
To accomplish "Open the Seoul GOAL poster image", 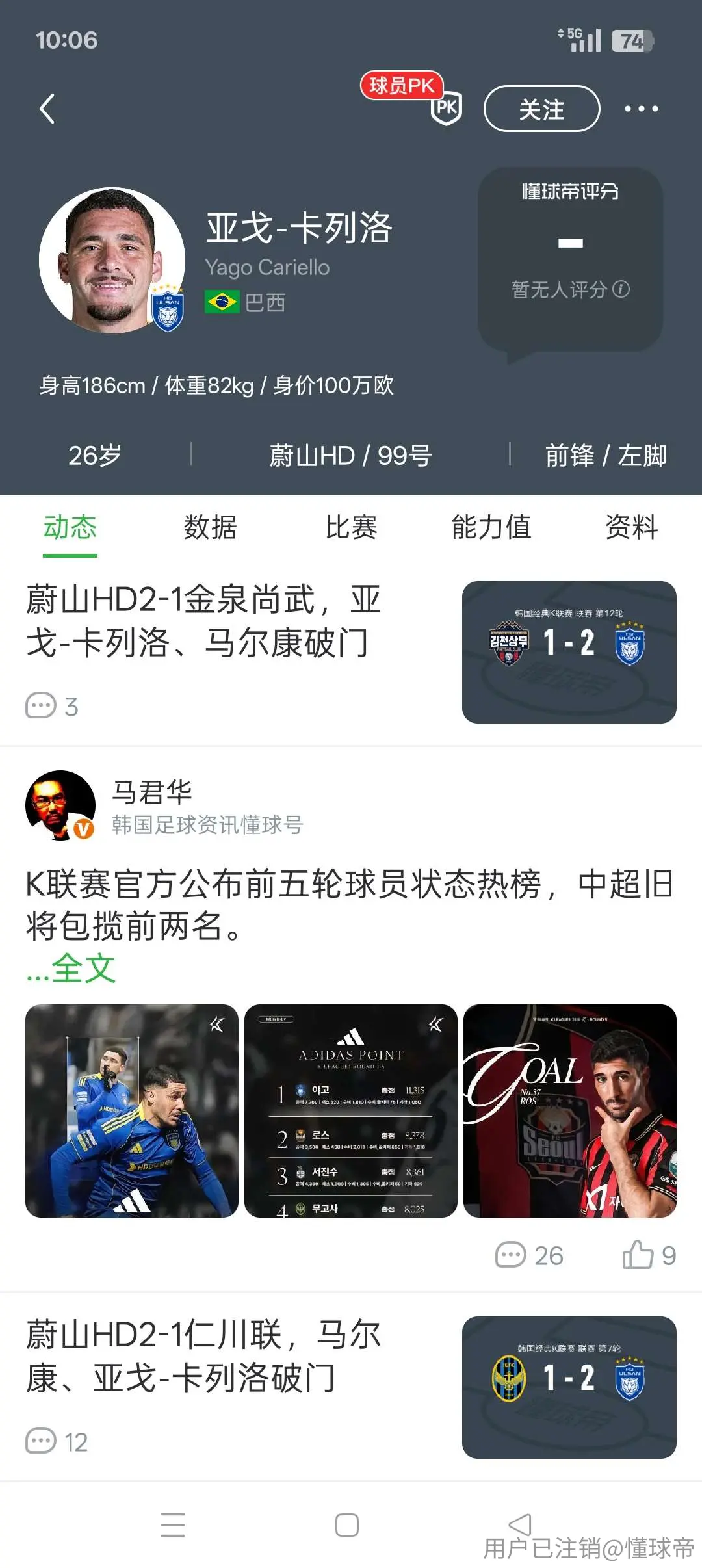I will click(x=570, y=1110).
